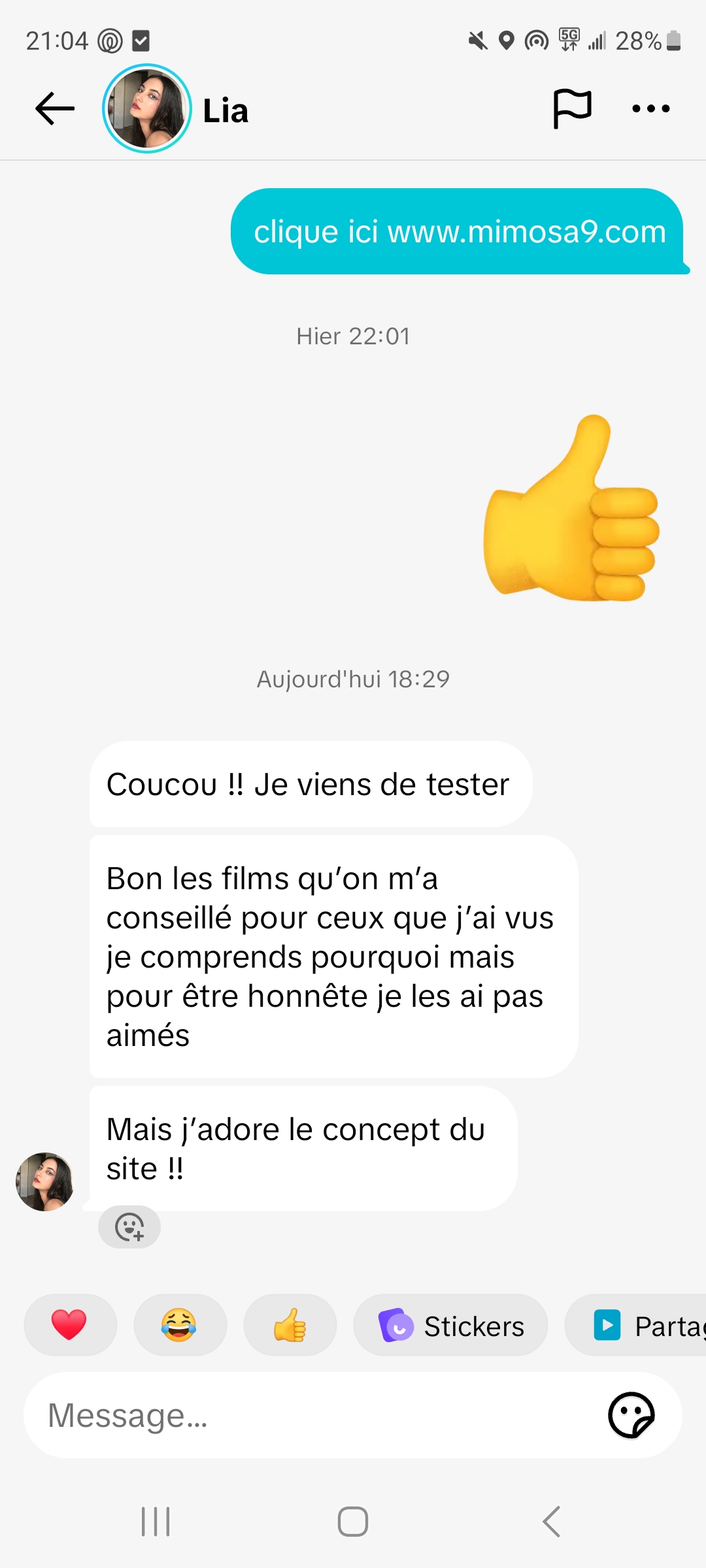
Task: Focus the Message text field
Action: click(314, 1416)
